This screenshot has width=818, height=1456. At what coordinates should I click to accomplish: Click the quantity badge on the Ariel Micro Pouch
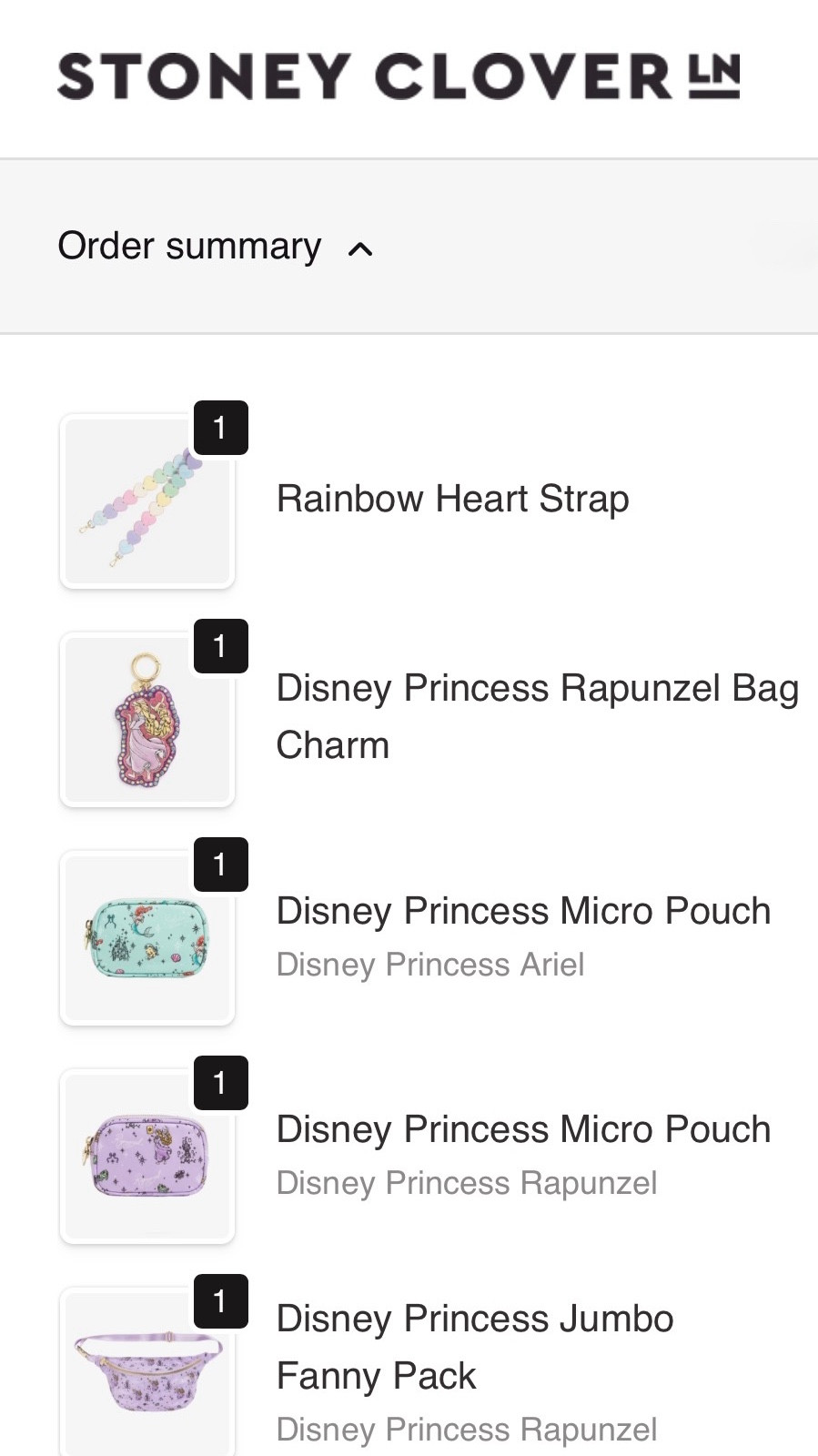coord(221,865)
